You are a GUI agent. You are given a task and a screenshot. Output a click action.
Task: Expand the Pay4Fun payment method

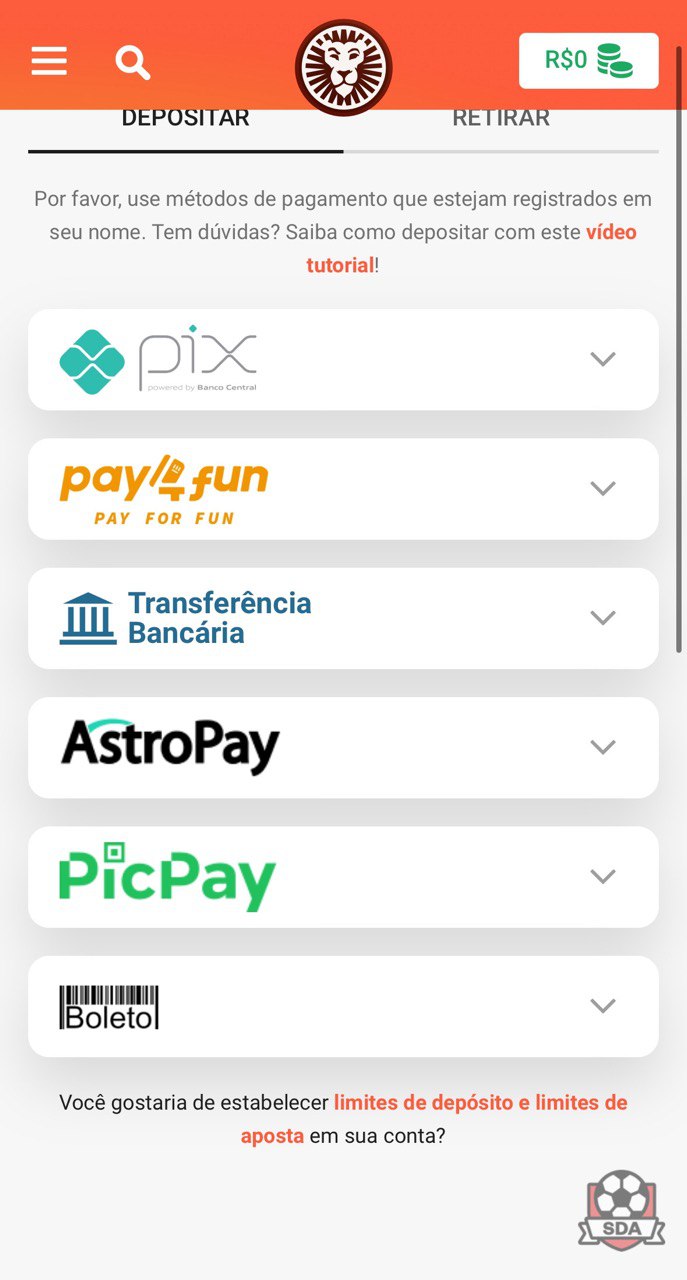[x=343, y=489]
